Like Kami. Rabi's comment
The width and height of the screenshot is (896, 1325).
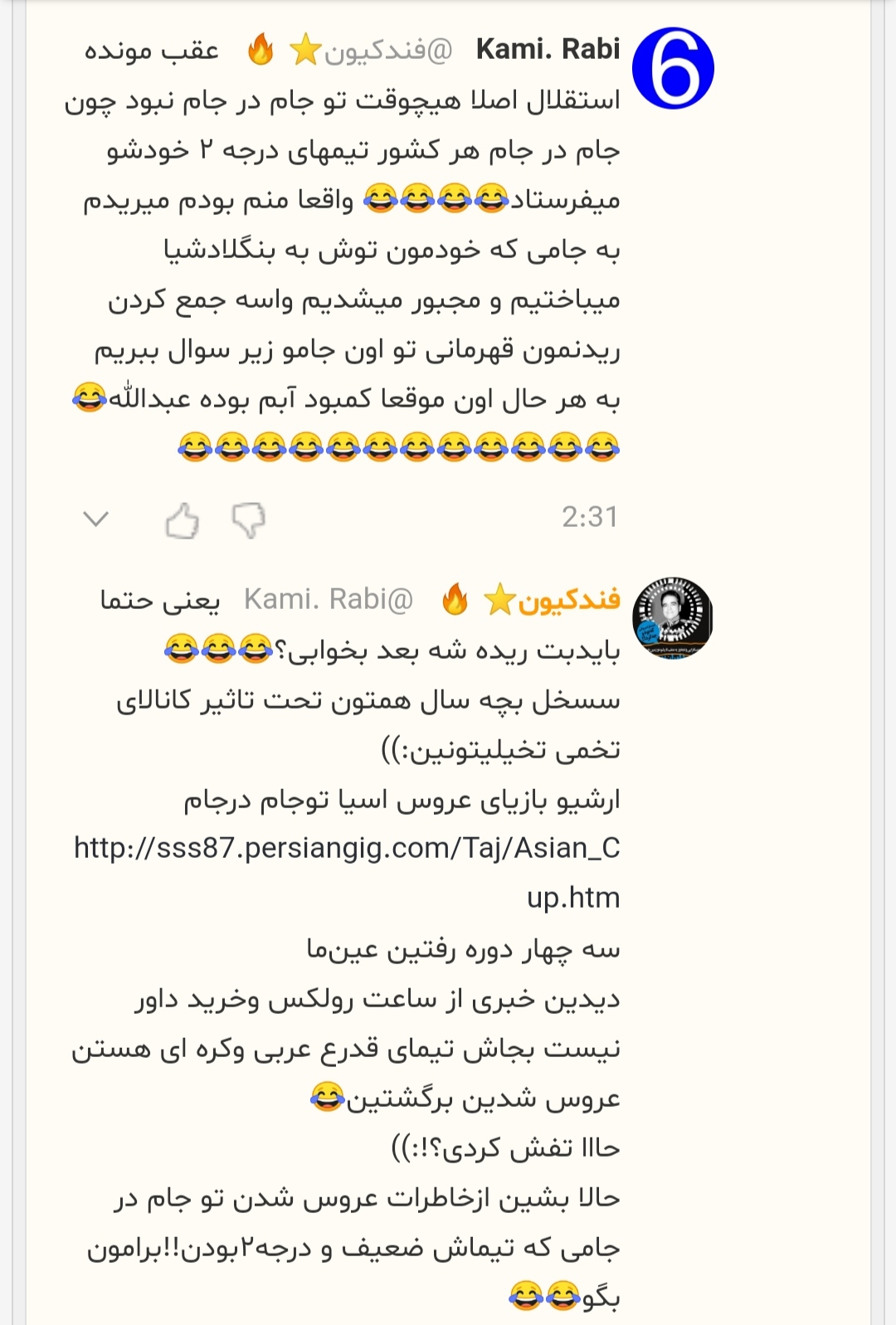(x=182, y=520)
